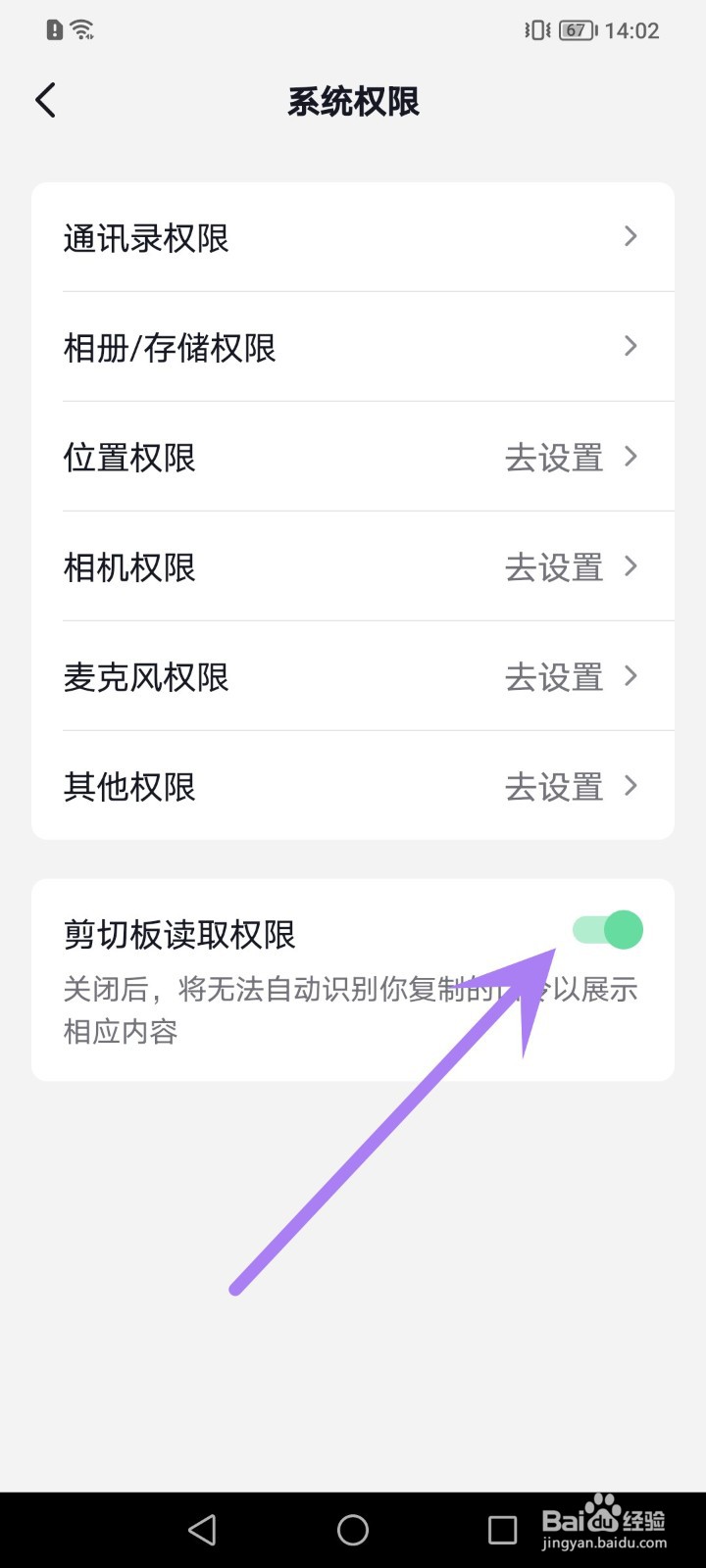Image resolution: width=706 pixels, height=1568 pixels.
Task: Tap the battery indicator showing 67
Action: tap(577, 30)
